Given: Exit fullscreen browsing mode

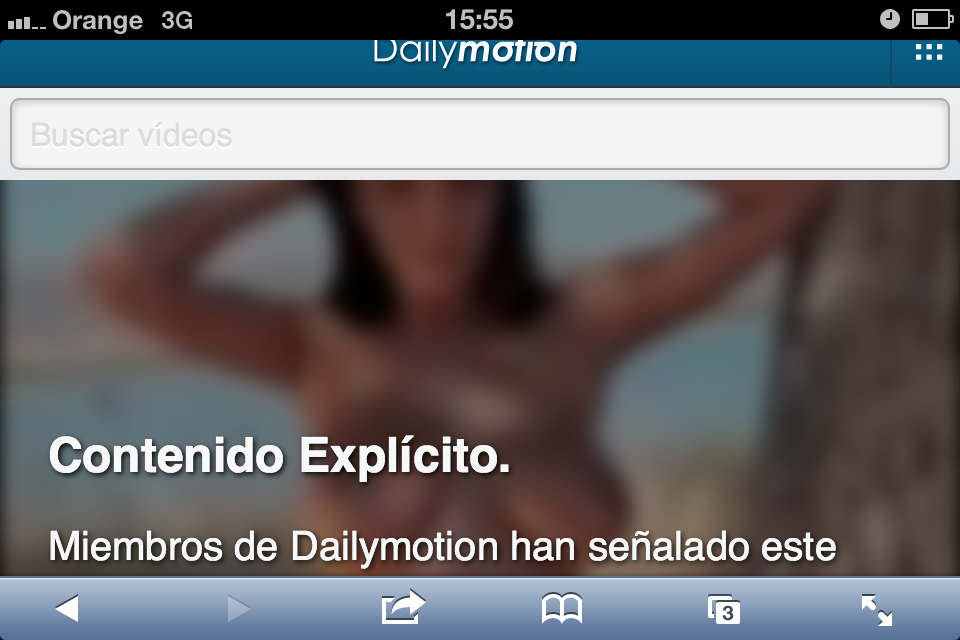Looking at the screenshot, I should pos(877,609).
